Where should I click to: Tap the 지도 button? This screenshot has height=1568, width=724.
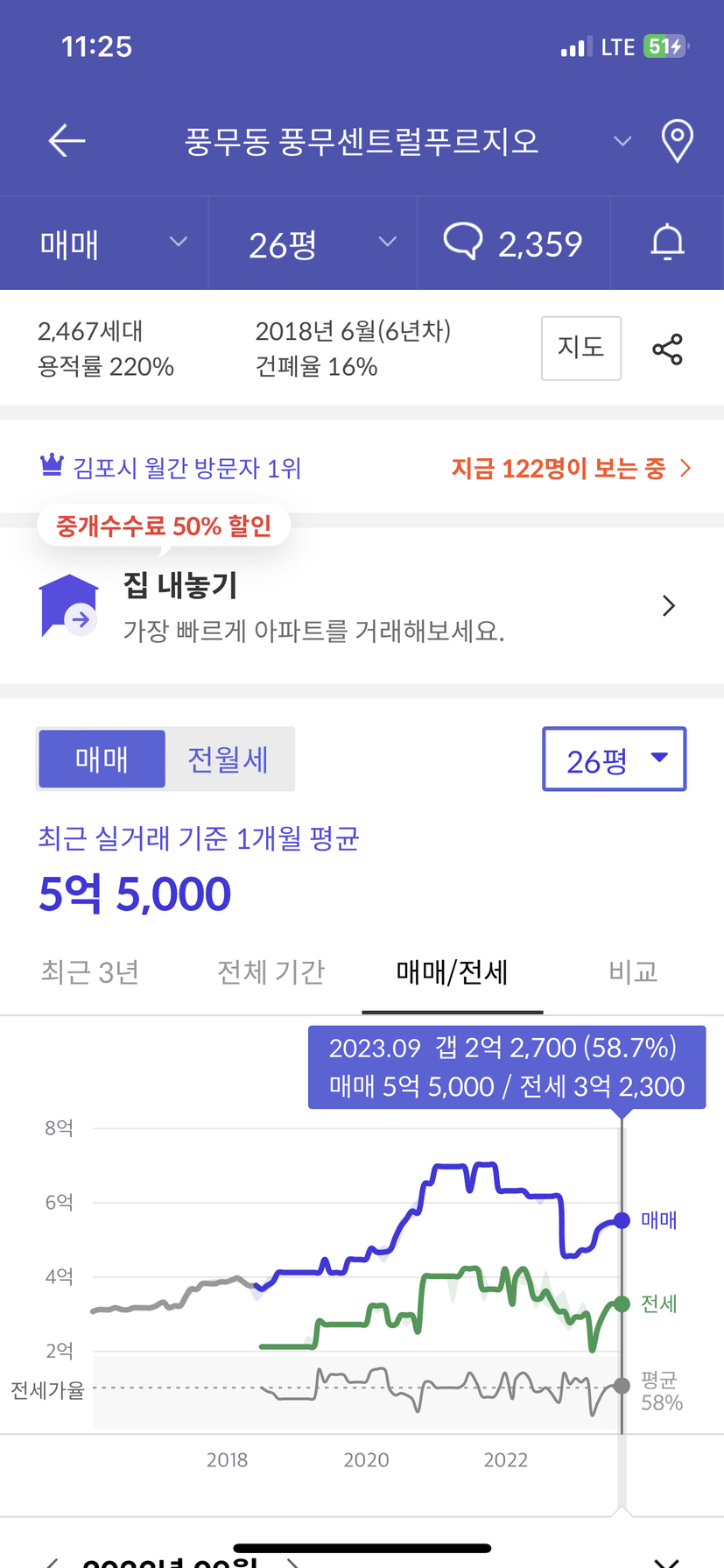[581, 348]
